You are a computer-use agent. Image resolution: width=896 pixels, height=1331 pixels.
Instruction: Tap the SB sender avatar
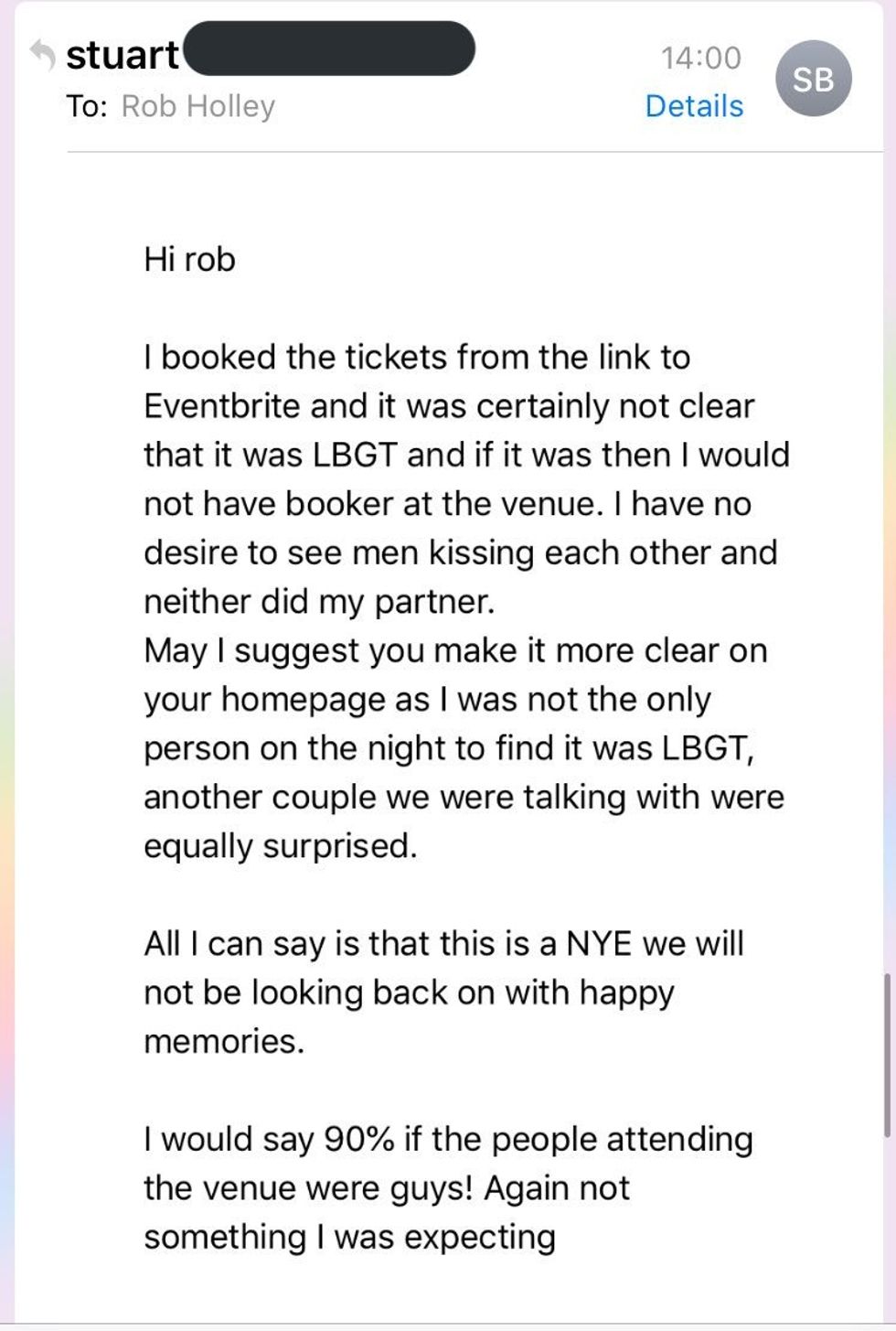pos(813,80)
